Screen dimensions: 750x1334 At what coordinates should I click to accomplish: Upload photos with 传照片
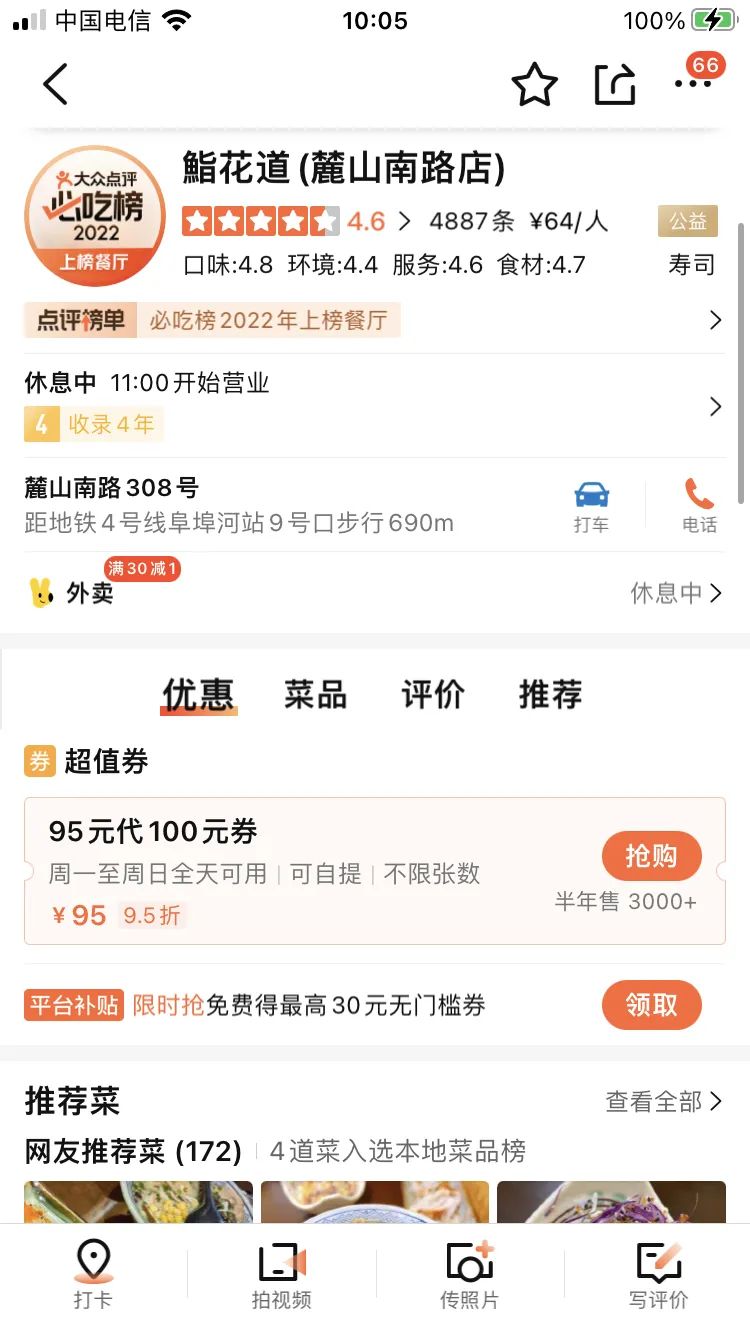pos(469,1274)
